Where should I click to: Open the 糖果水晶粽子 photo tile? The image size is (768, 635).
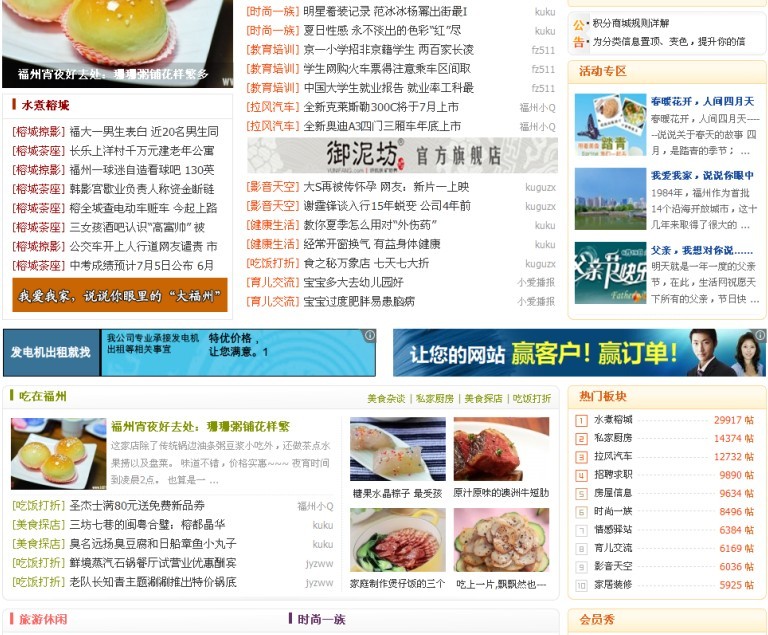click(x=397, y=450)
